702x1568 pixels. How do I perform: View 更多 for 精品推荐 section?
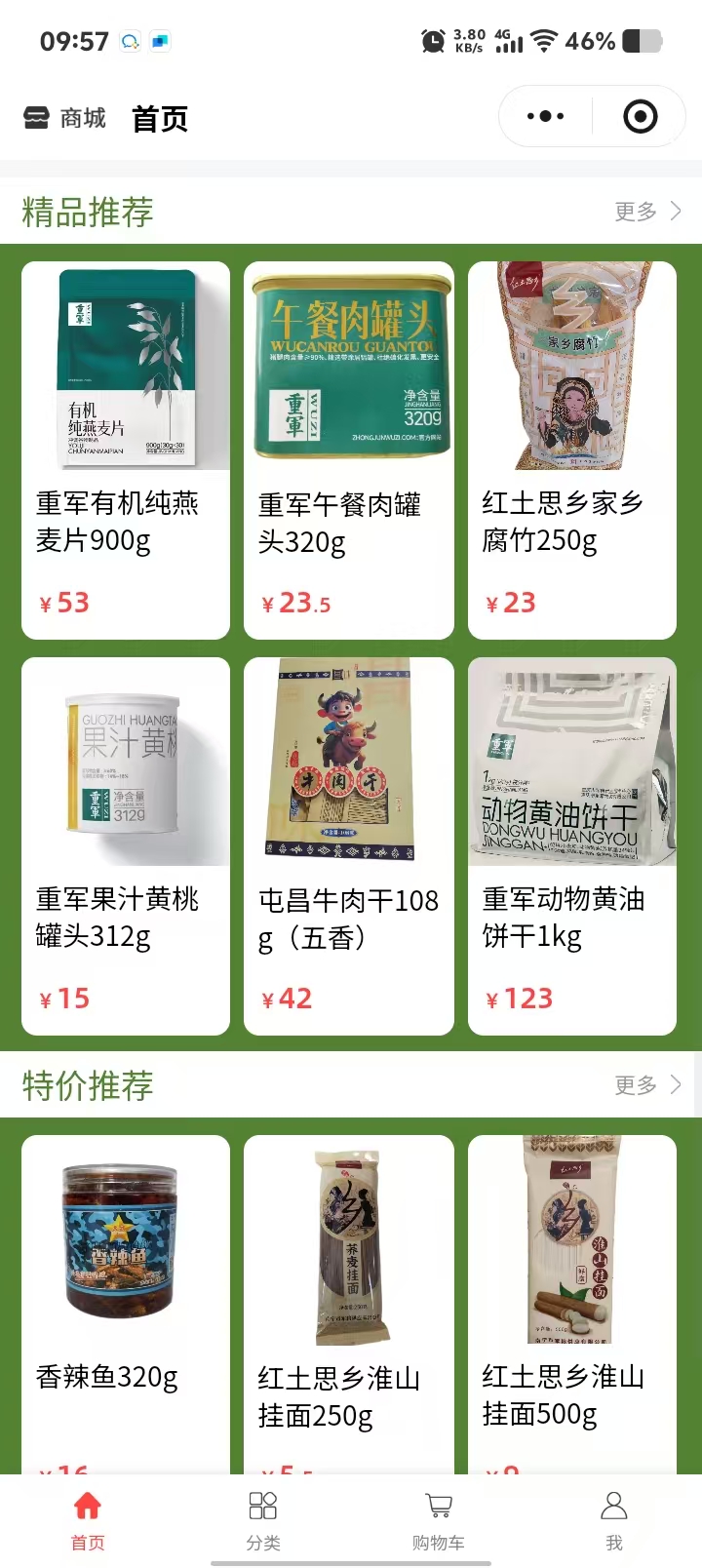[647, 211]
